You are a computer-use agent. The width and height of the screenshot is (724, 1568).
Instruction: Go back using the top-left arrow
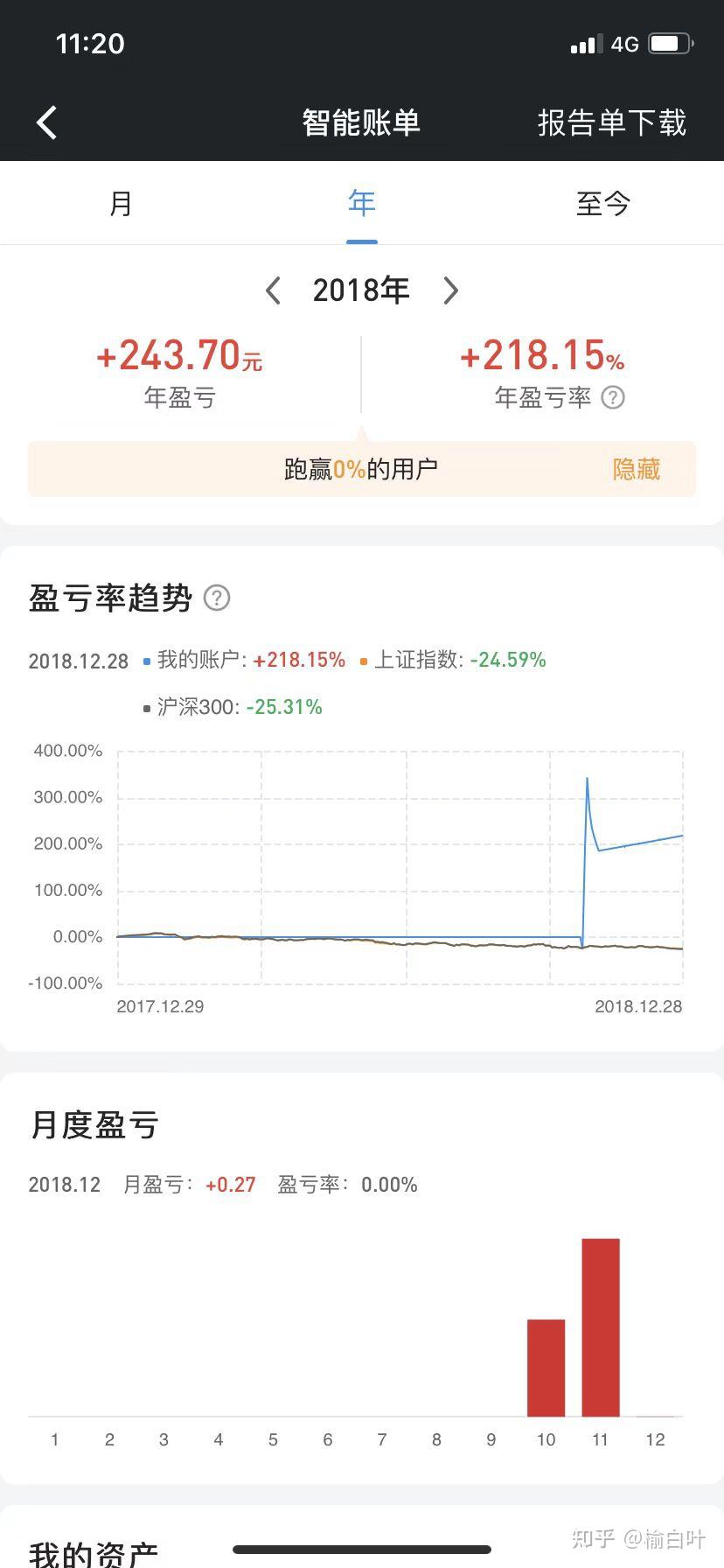47,122
